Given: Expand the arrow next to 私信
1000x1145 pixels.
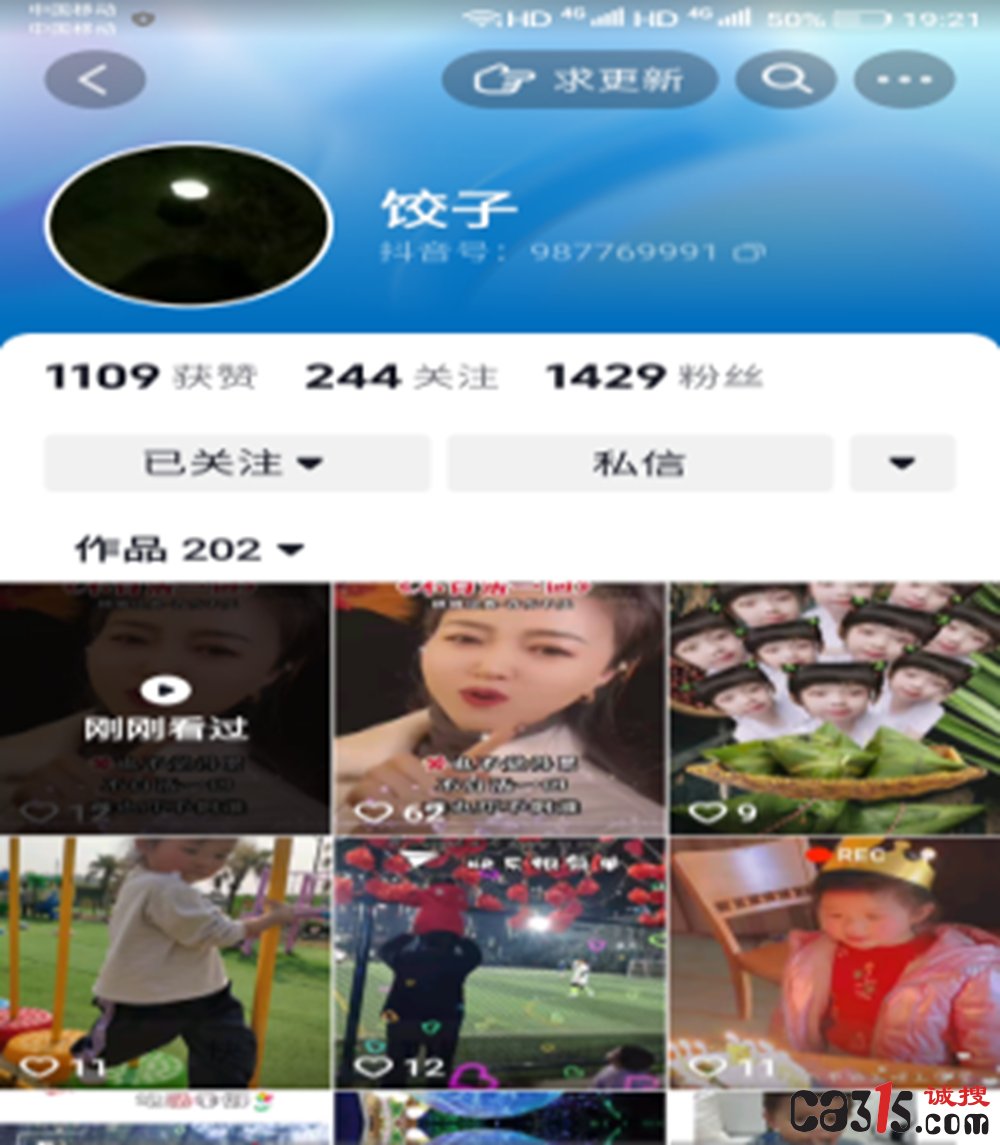Looking at the screenshot, I should [902, 463].
